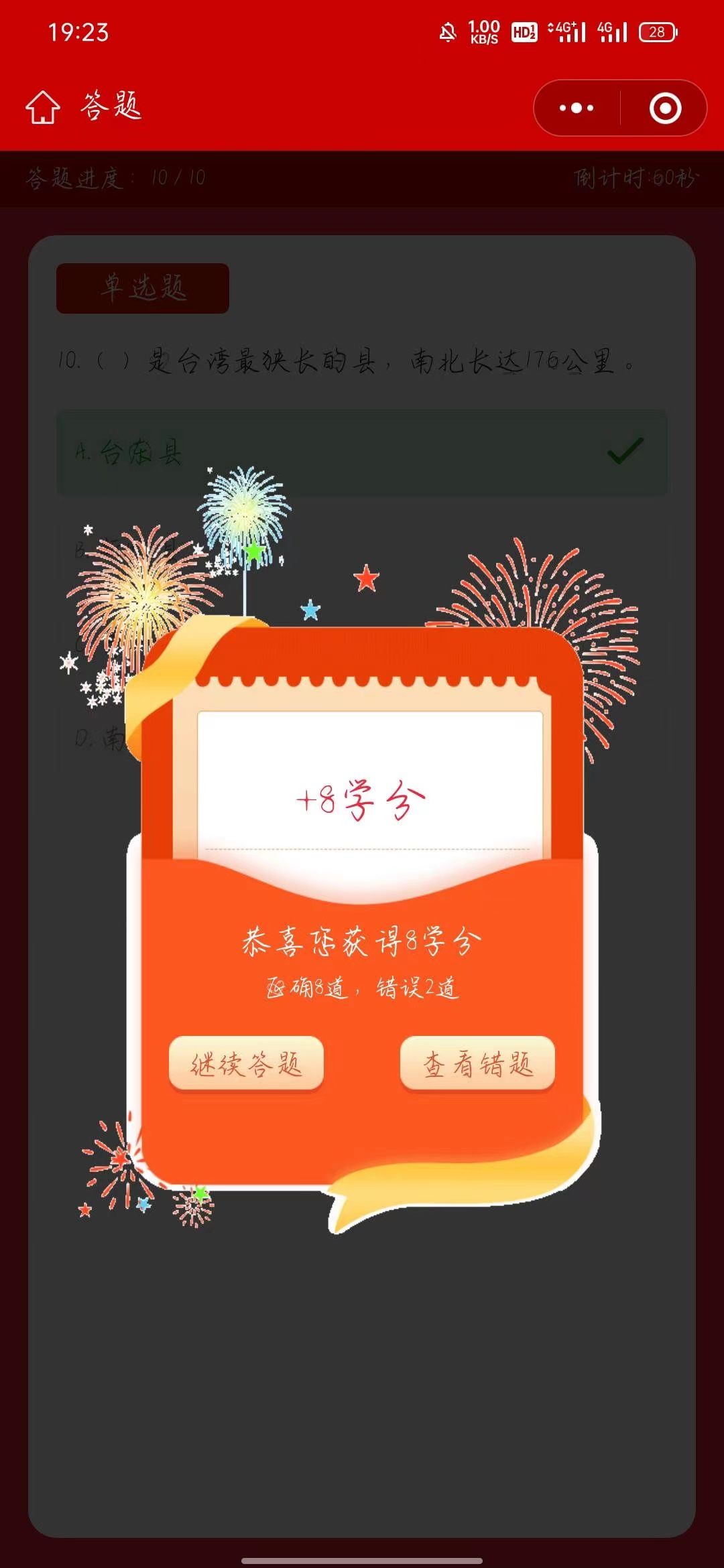Close the mini program with the circle icon
This screenshot has height=1568, width=724.
pos(665,108)
